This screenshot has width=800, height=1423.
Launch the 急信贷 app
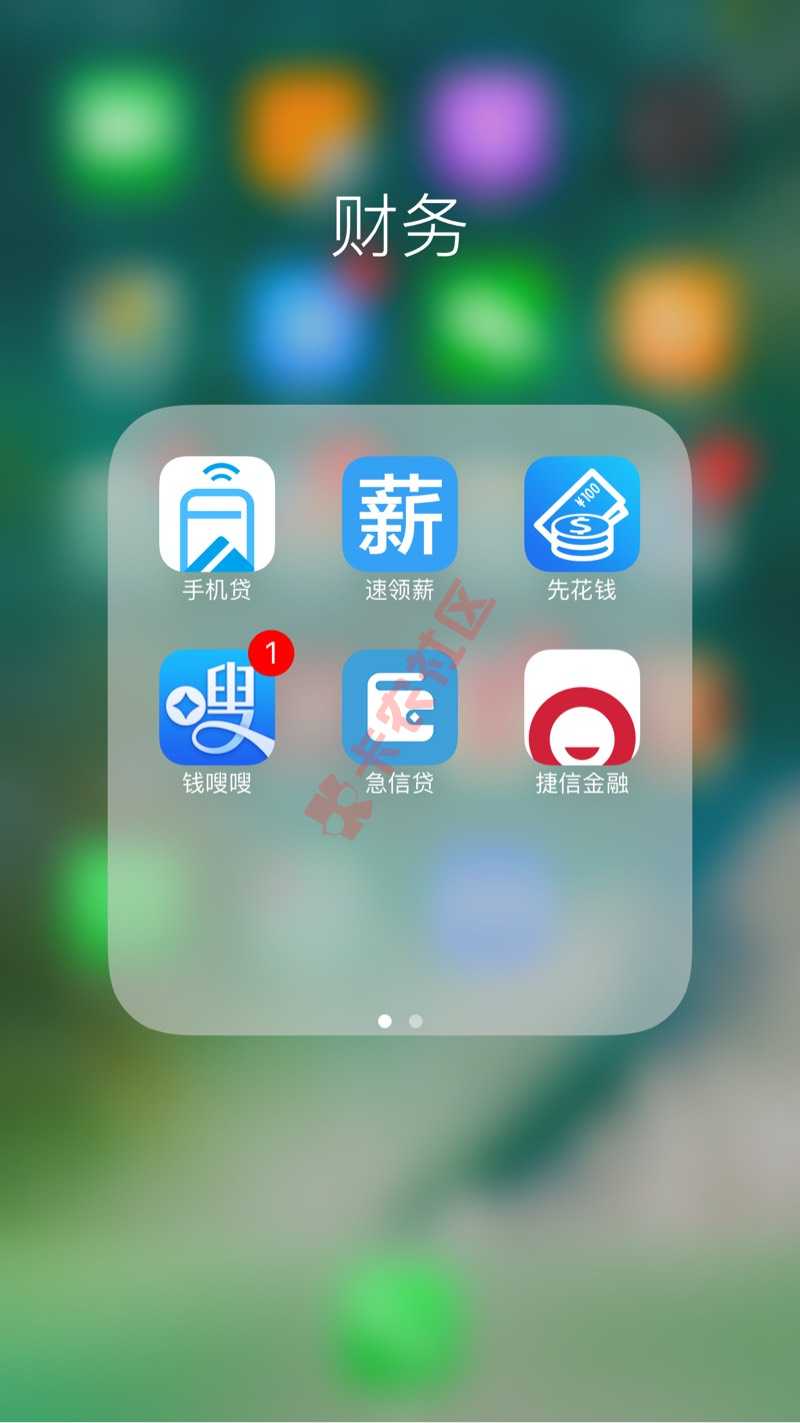pyautogui.click(x=399, y=707)
